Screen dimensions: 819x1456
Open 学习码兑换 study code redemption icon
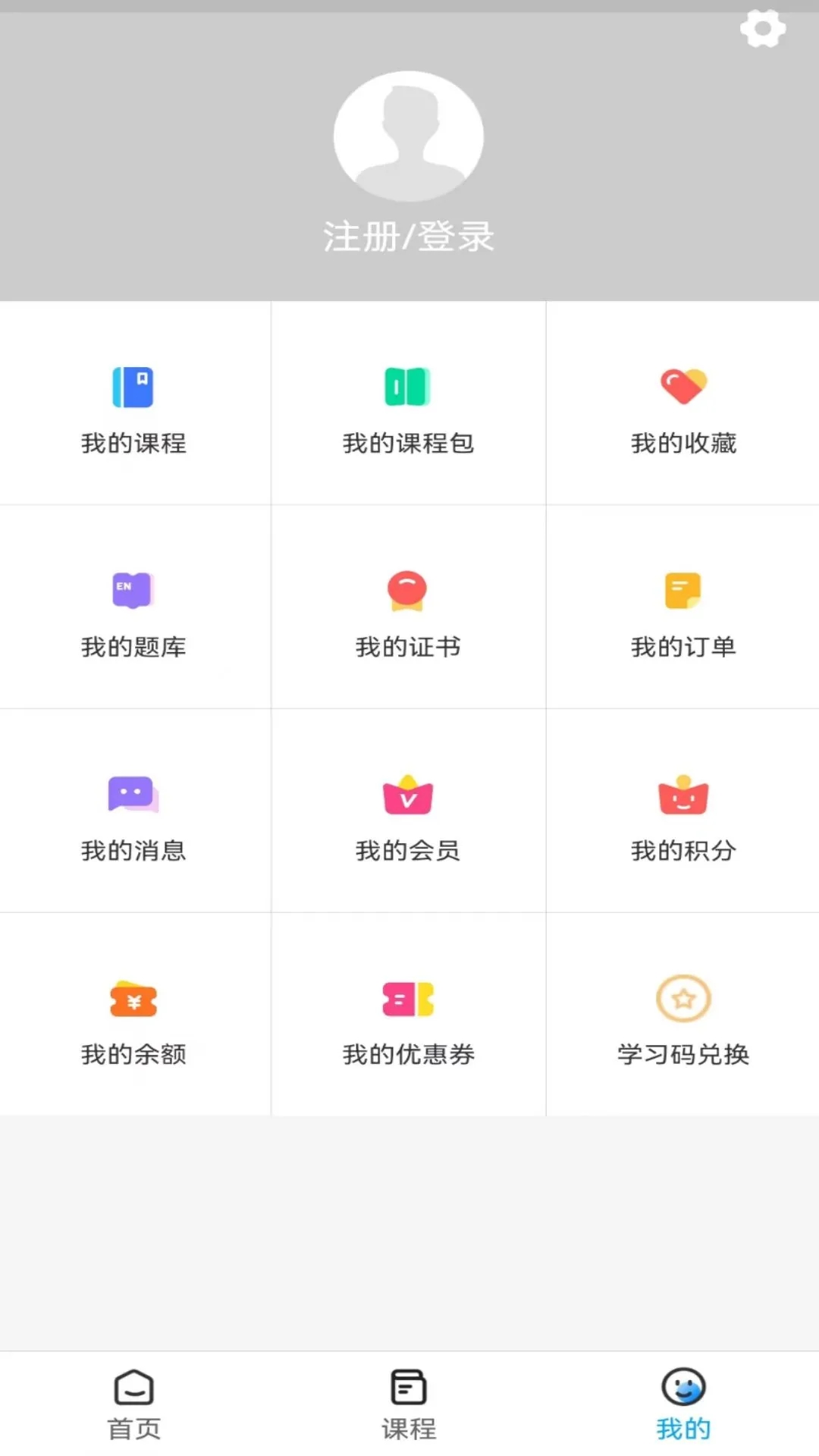click(x=682, y=999)
